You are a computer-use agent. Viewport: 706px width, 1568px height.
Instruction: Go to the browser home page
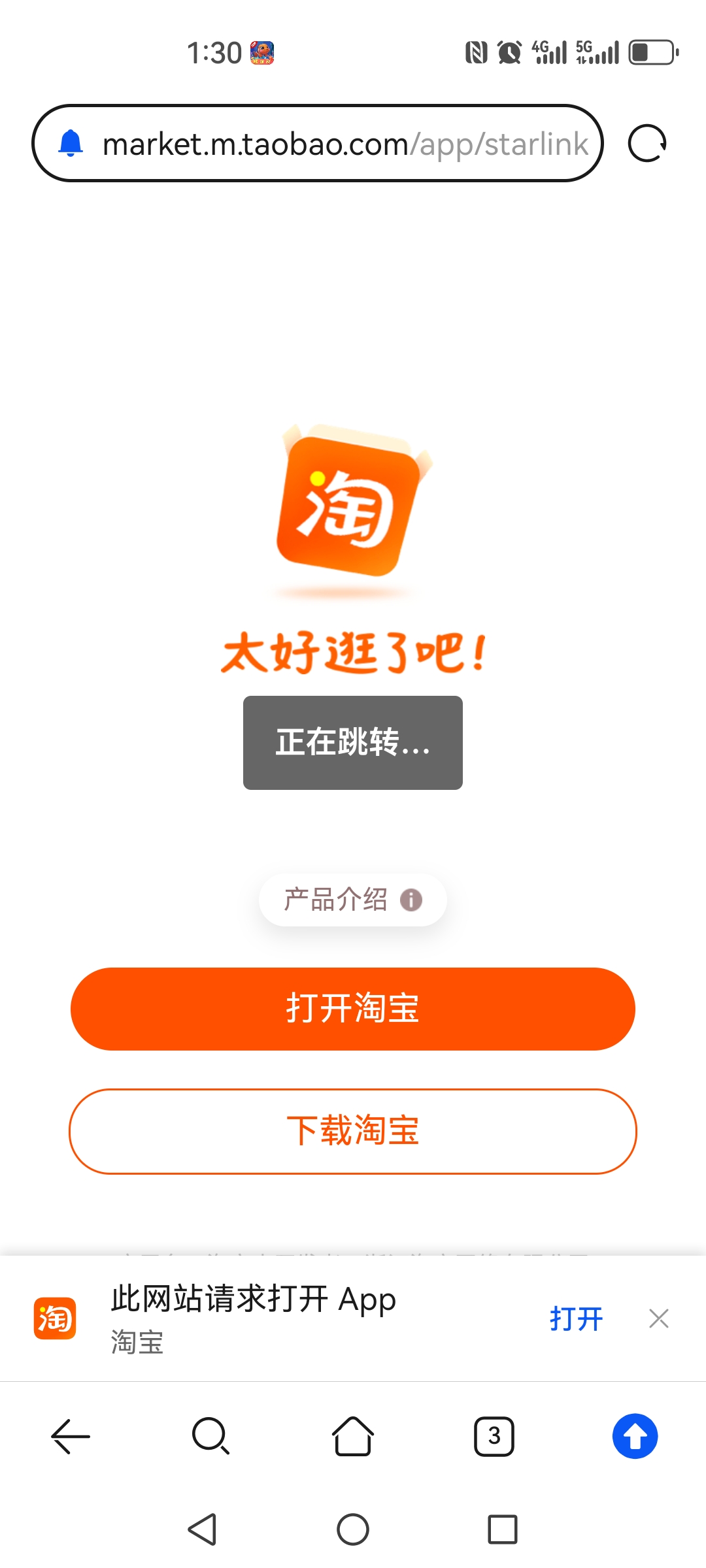[353, 1436]
